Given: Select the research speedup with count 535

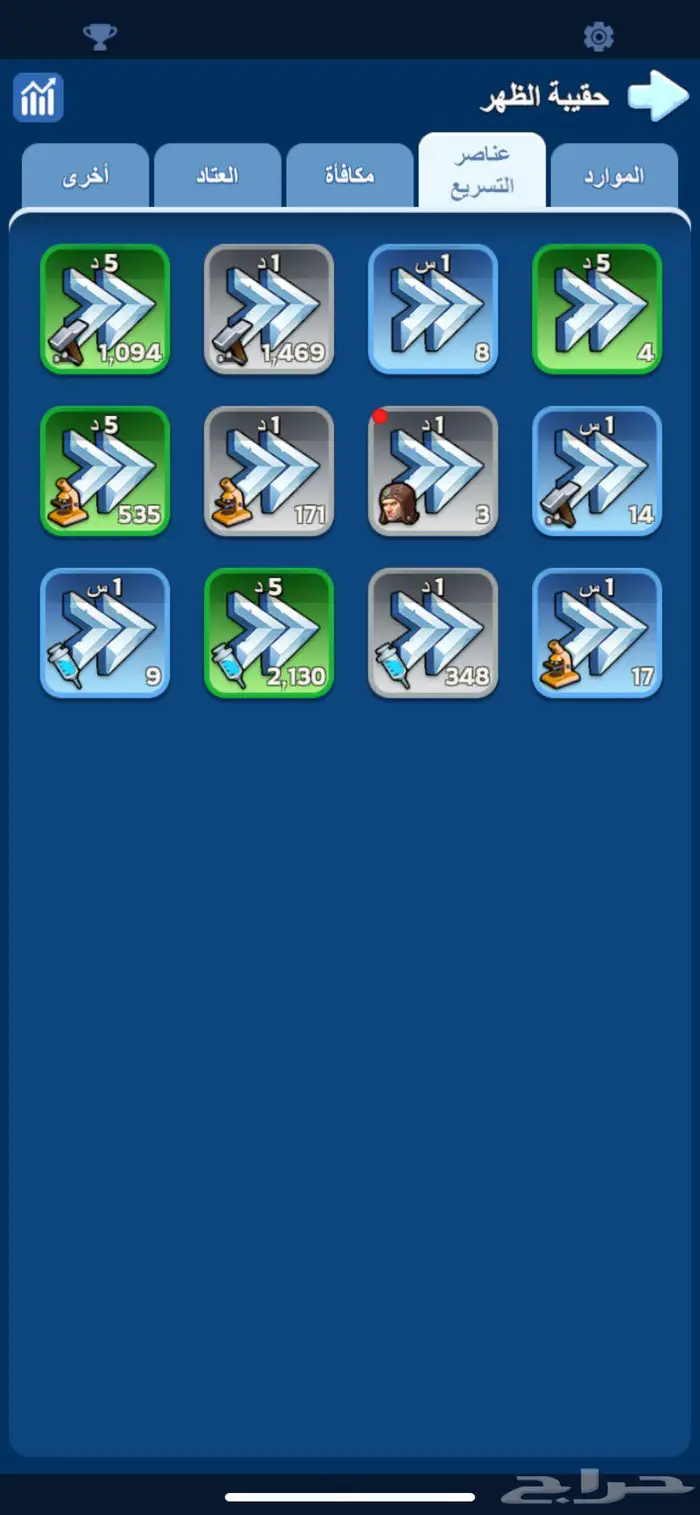Looking at the screenshot, I should pos(105,471).
